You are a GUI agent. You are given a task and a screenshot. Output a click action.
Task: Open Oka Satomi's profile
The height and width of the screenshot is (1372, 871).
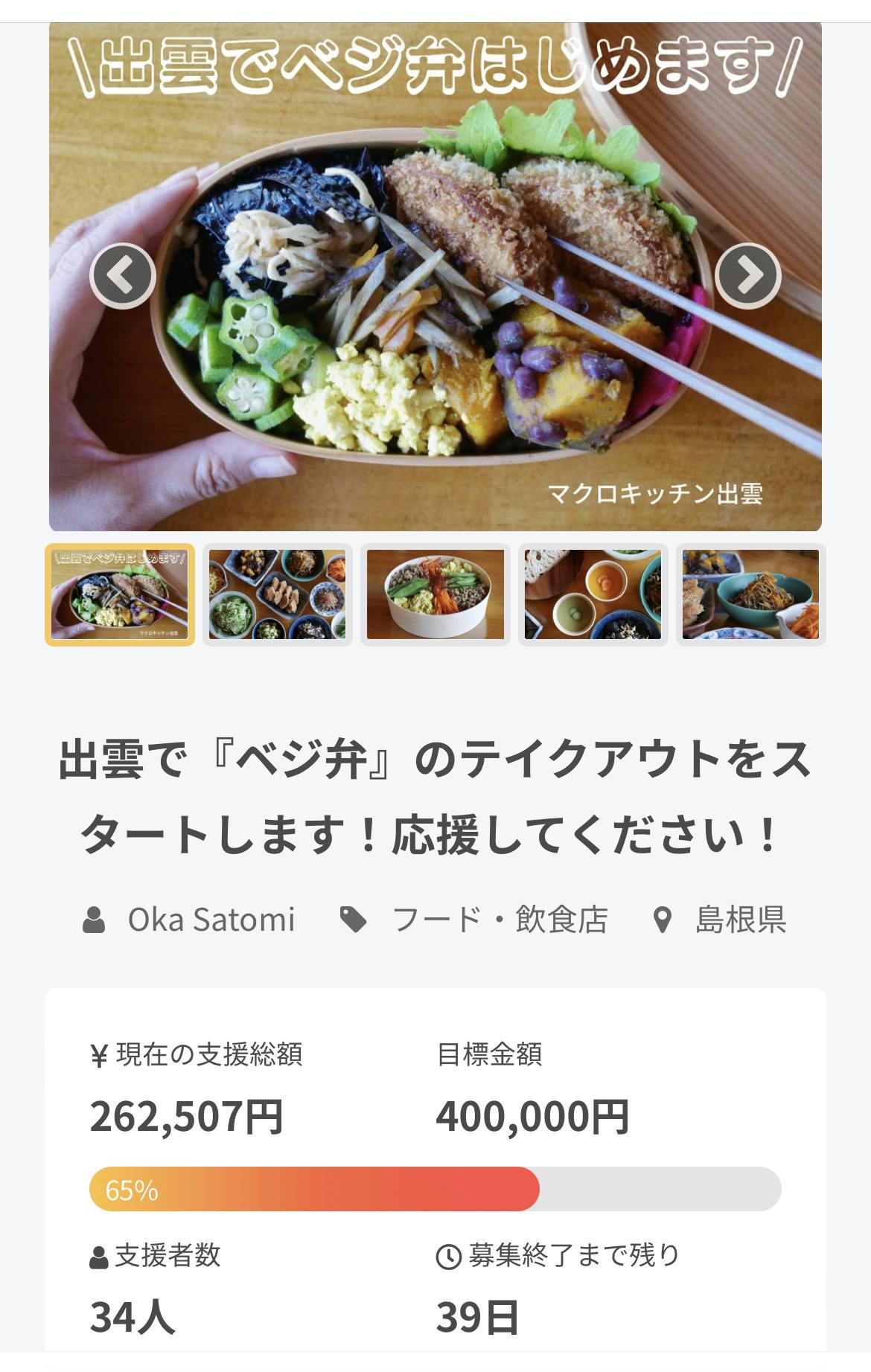click(x=211, y=920)
